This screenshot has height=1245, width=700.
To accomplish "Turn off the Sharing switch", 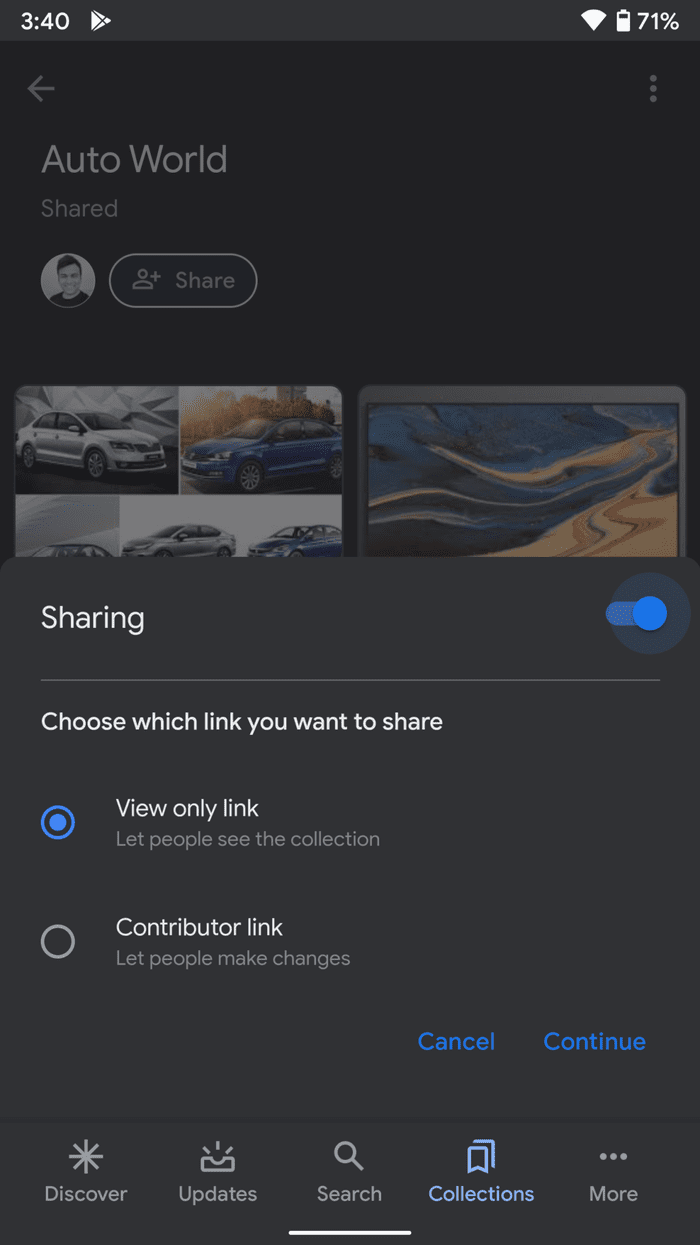I will [x=637, y=613].
